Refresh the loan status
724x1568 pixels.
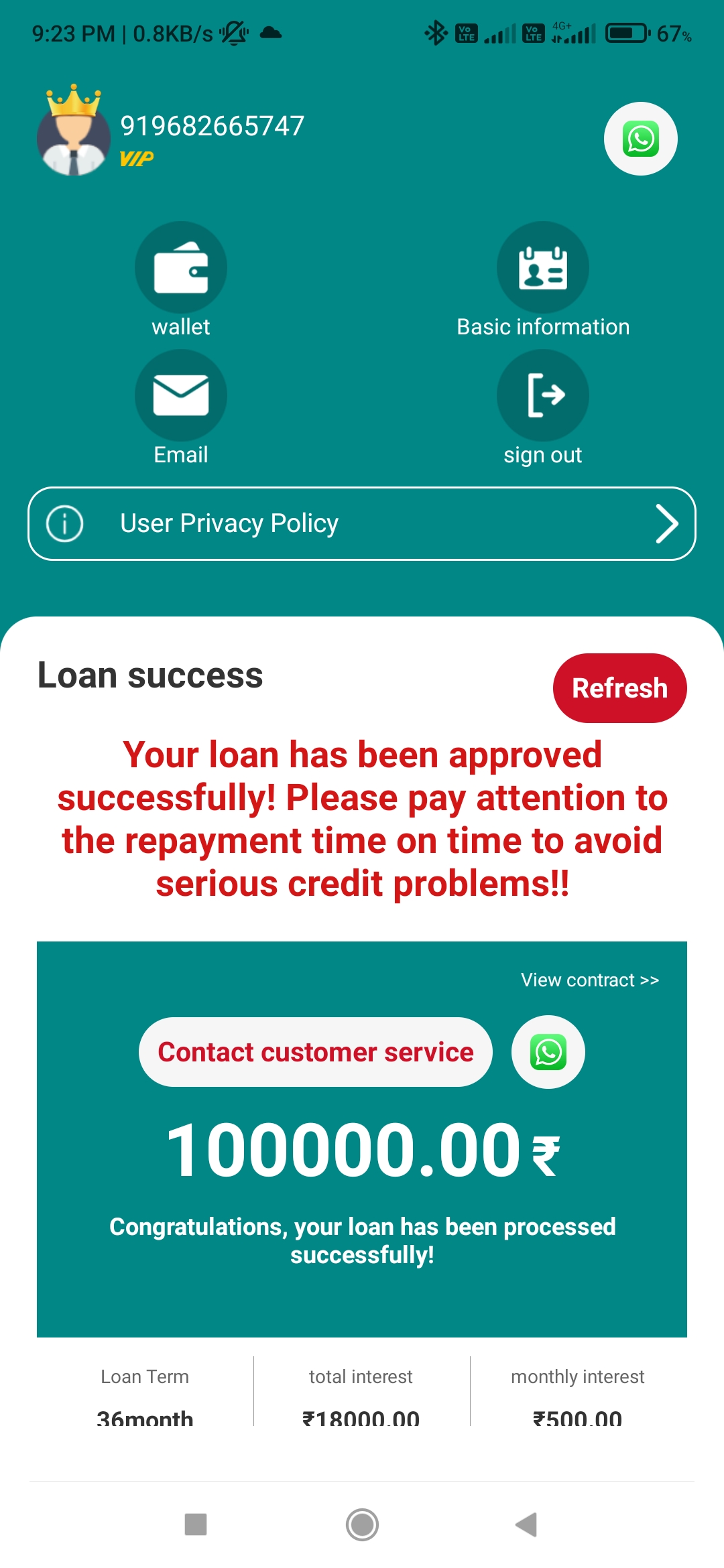point(619,688)
